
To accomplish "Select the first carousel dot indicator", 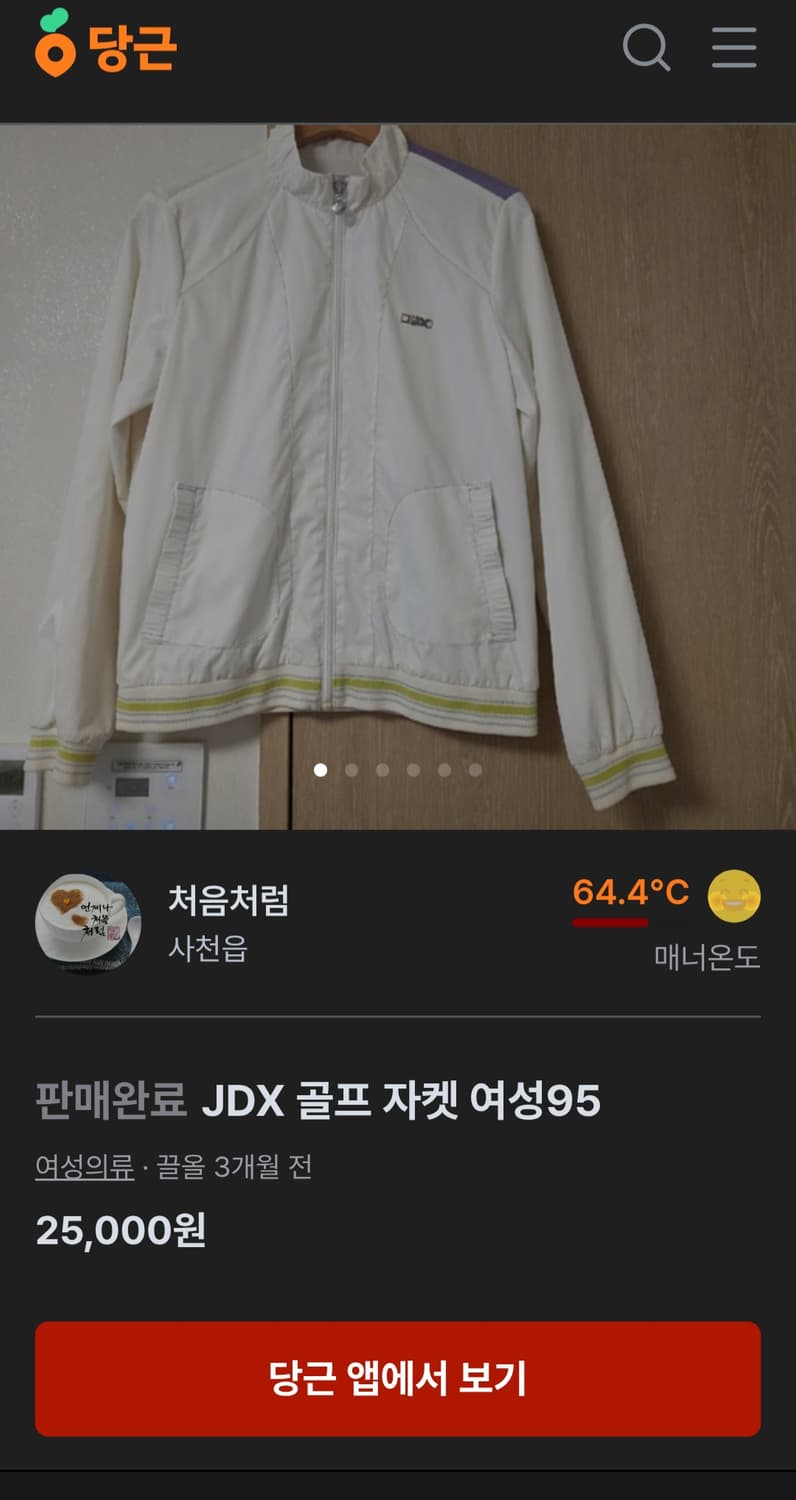I will pyautogui.click(x=320, y=772).
